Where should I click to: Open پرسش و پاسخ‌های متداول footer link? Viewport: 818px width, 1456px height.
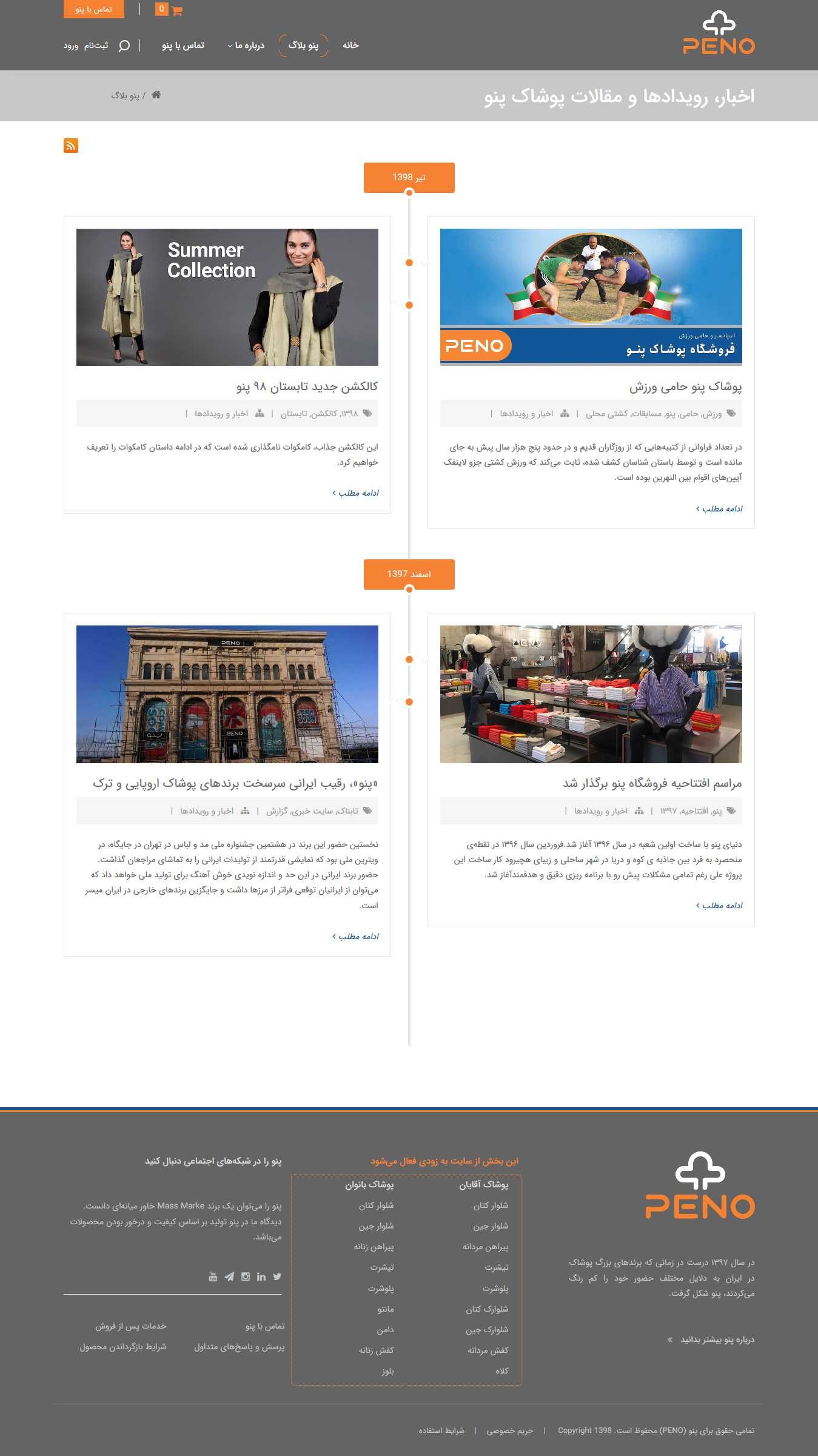(239, 1347)
